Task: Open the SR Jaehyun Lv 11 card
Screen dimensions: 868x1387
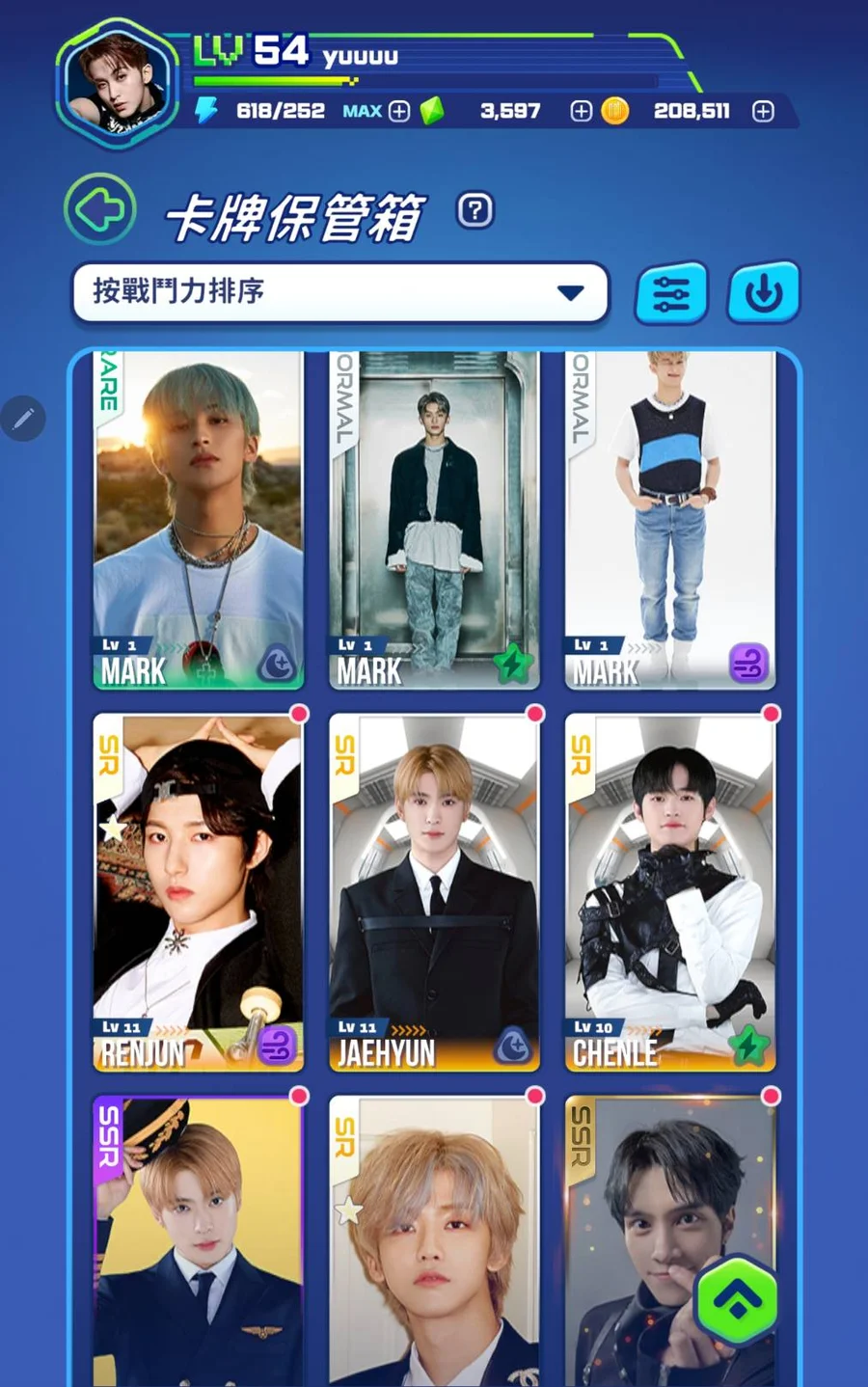Action: 434,892
